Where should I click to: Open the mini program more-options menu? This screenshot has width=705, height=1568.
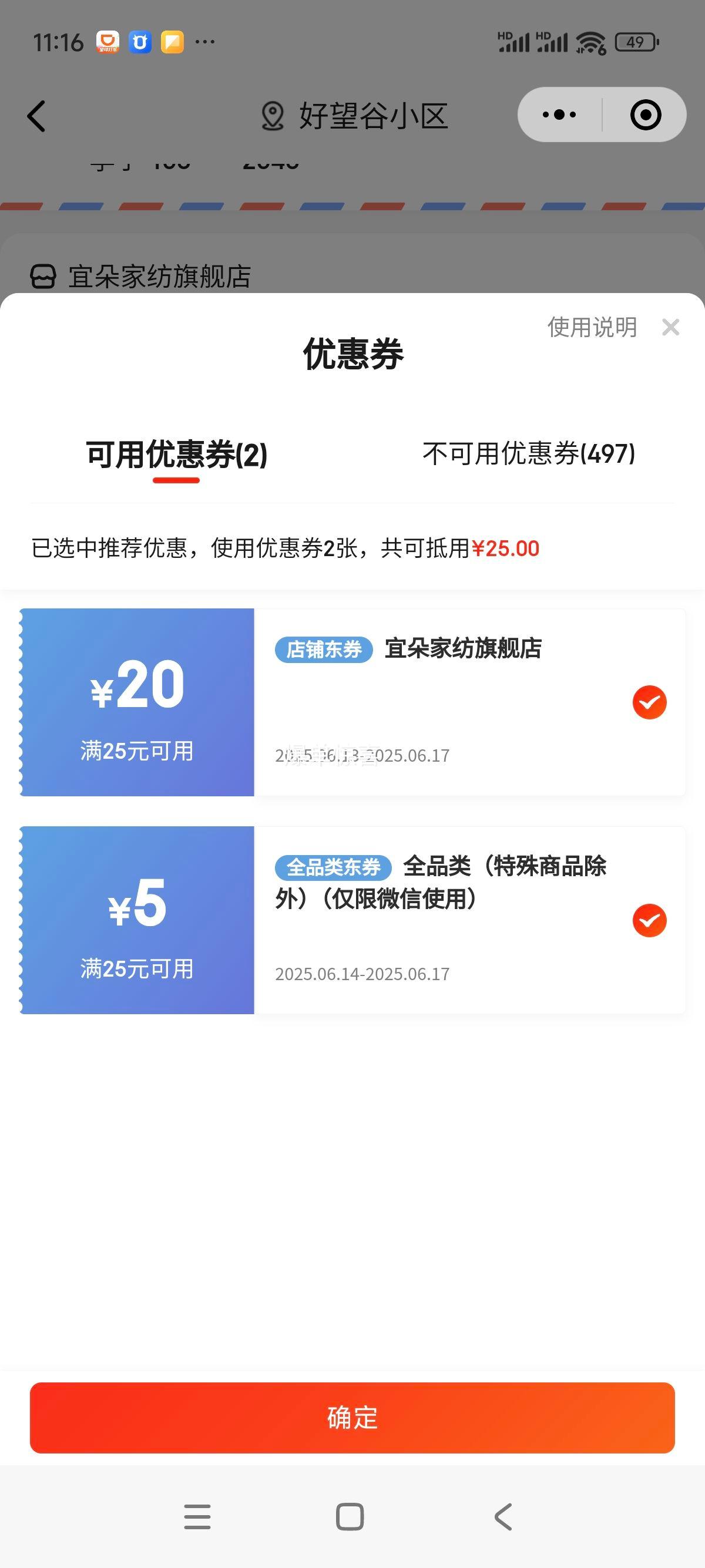tap(559, 115)
